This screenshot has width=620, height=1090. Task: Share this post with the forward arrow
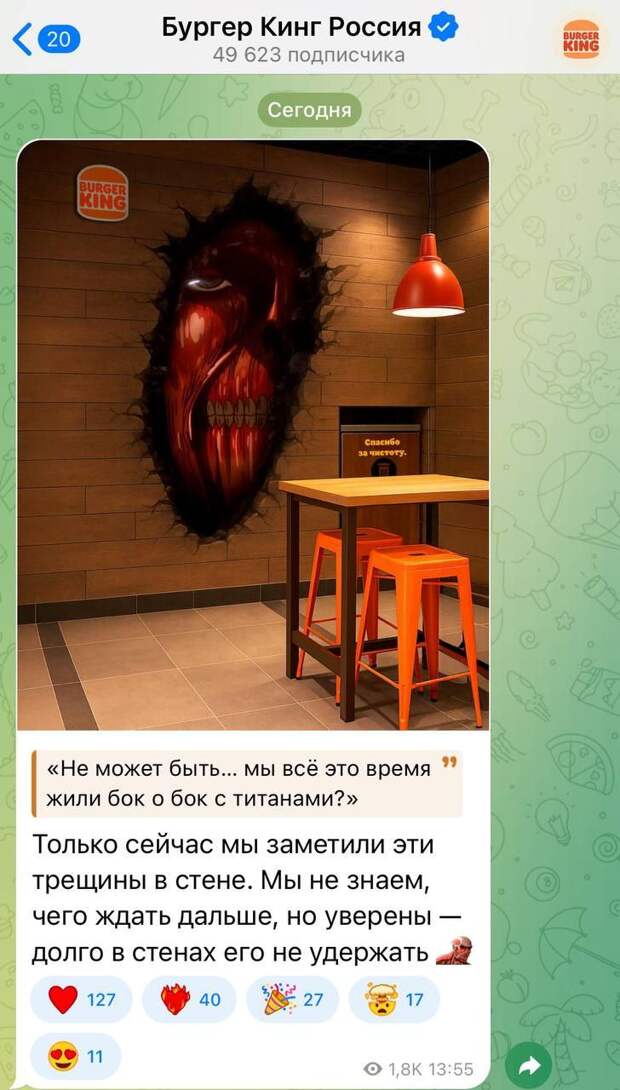[x=528, y=1066]
